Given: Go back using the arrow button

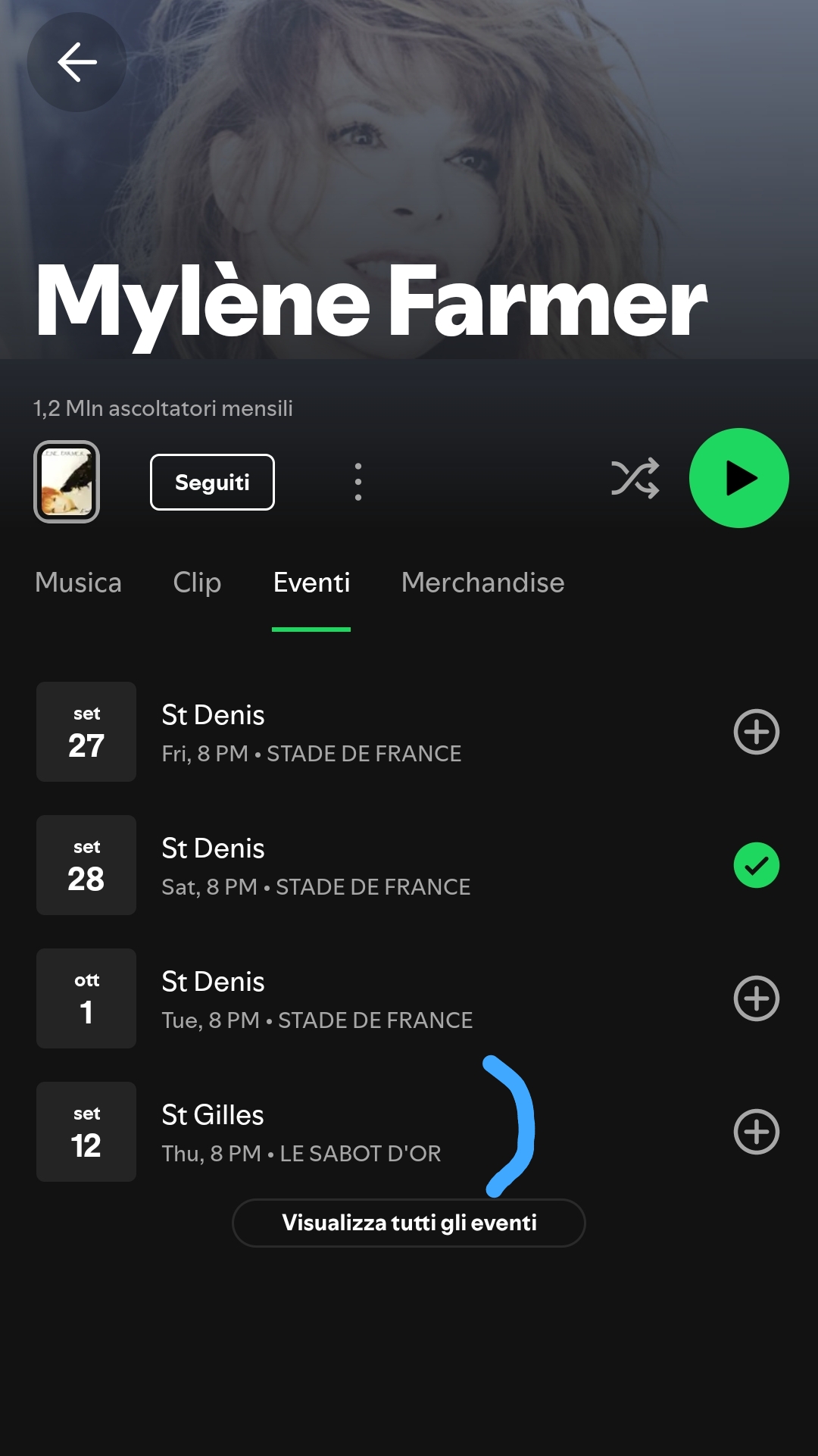Looking at the screenshot, I should (76, 62).
